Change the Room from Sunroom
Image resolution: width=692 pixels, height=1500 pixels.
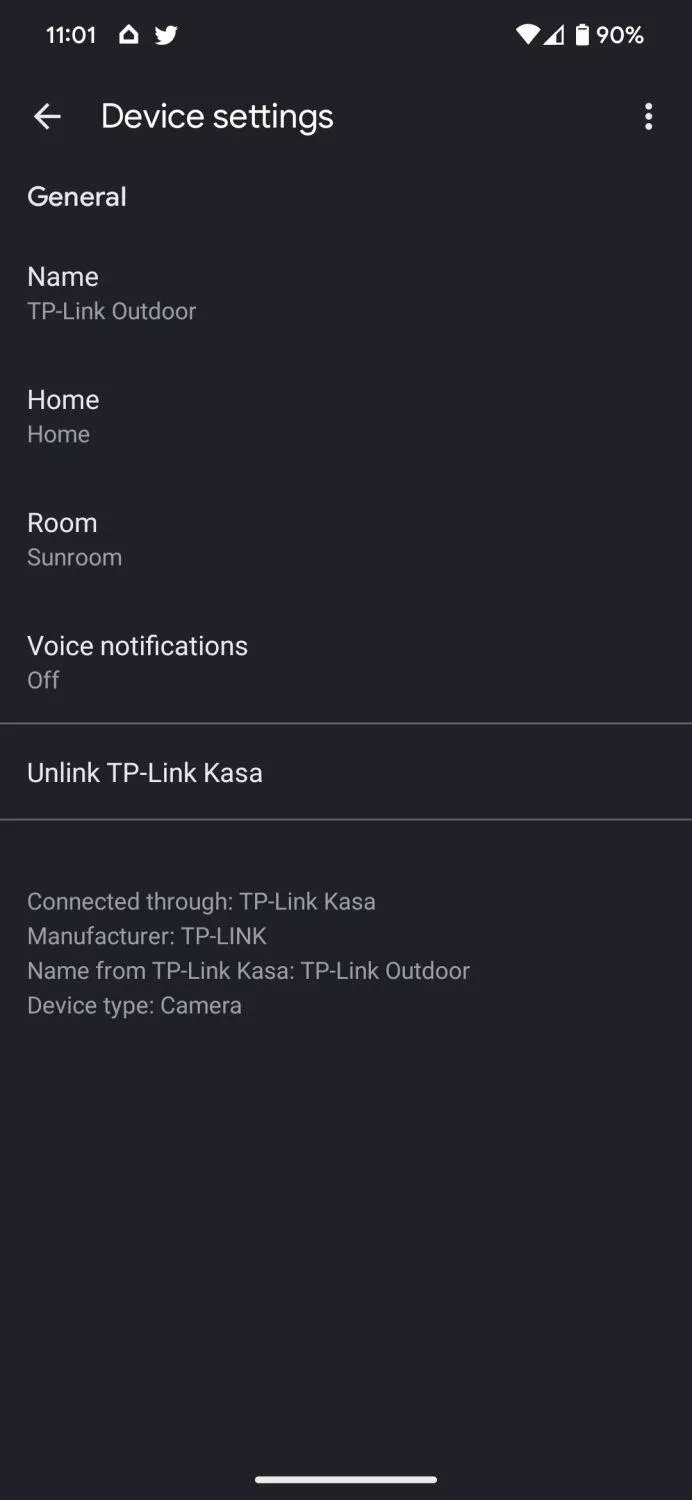click(346, 539)
